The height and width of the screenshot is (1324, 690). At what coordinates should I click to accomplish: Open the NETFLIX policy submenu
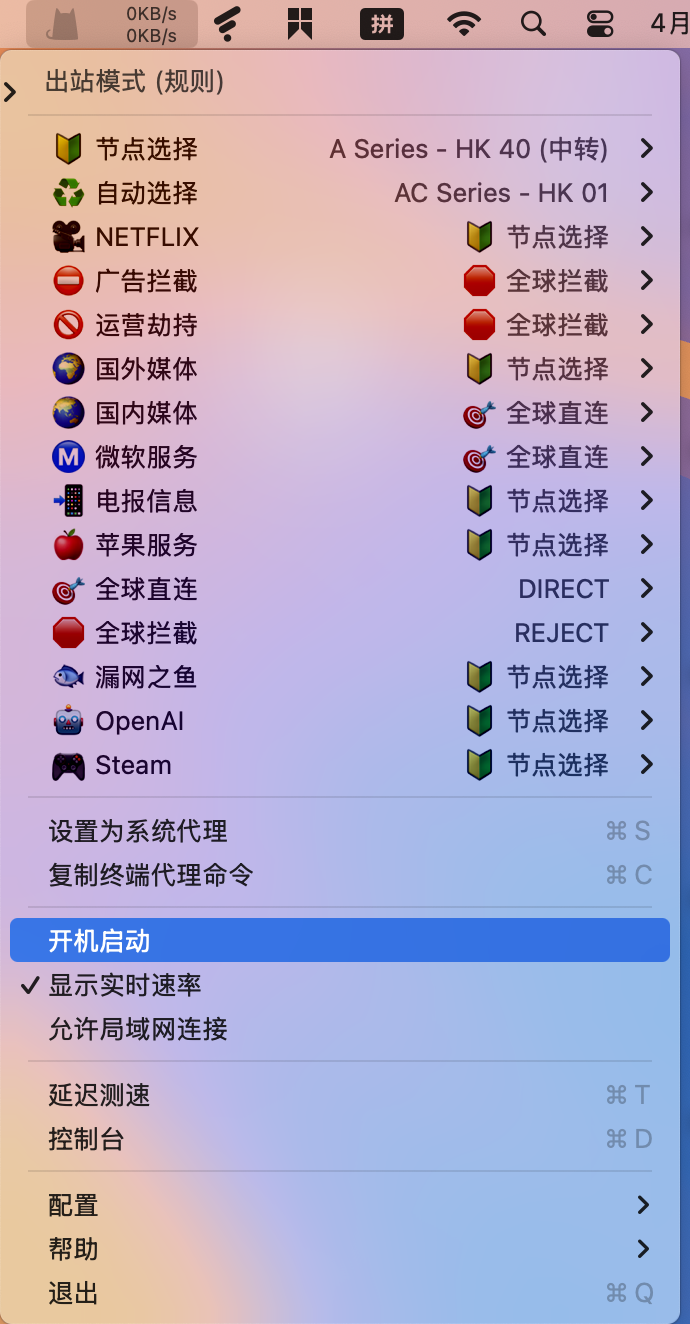(339, 237)
